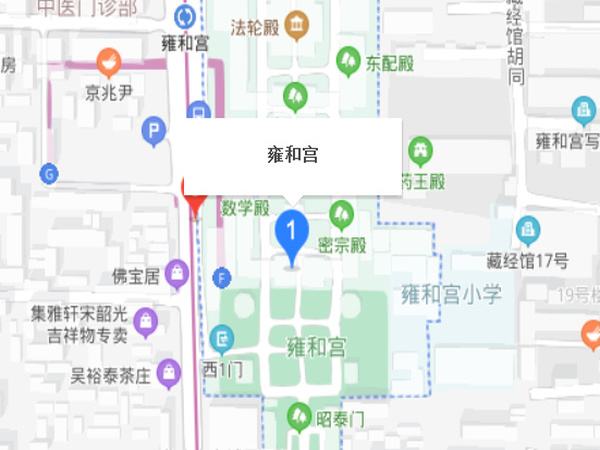600x450 pixels.
Task: Open the 藏经馆17号 building marker
Action: click(x=527, y=232)
